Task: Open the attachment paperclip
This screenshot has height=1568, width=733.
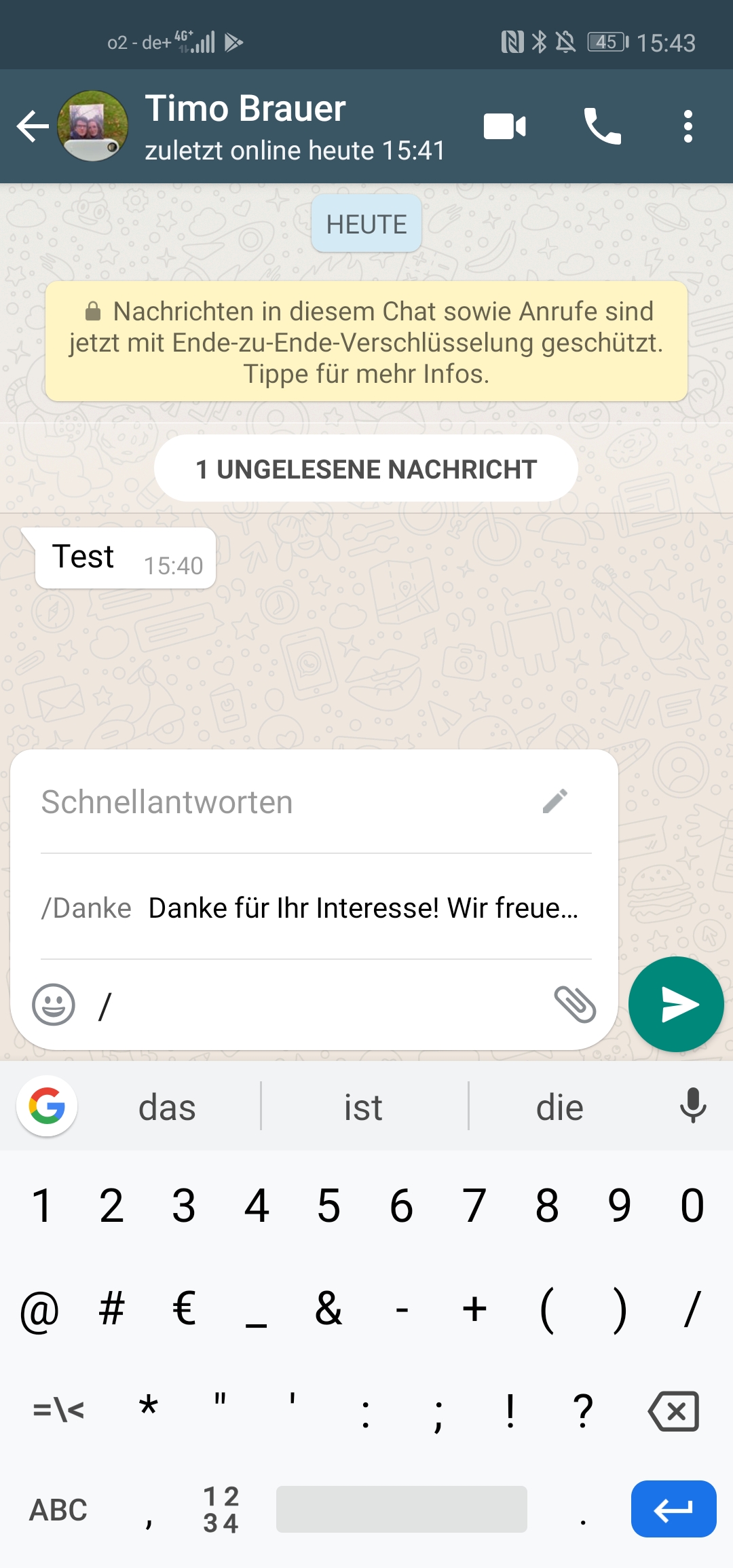Action: [x=575, y=1005]
